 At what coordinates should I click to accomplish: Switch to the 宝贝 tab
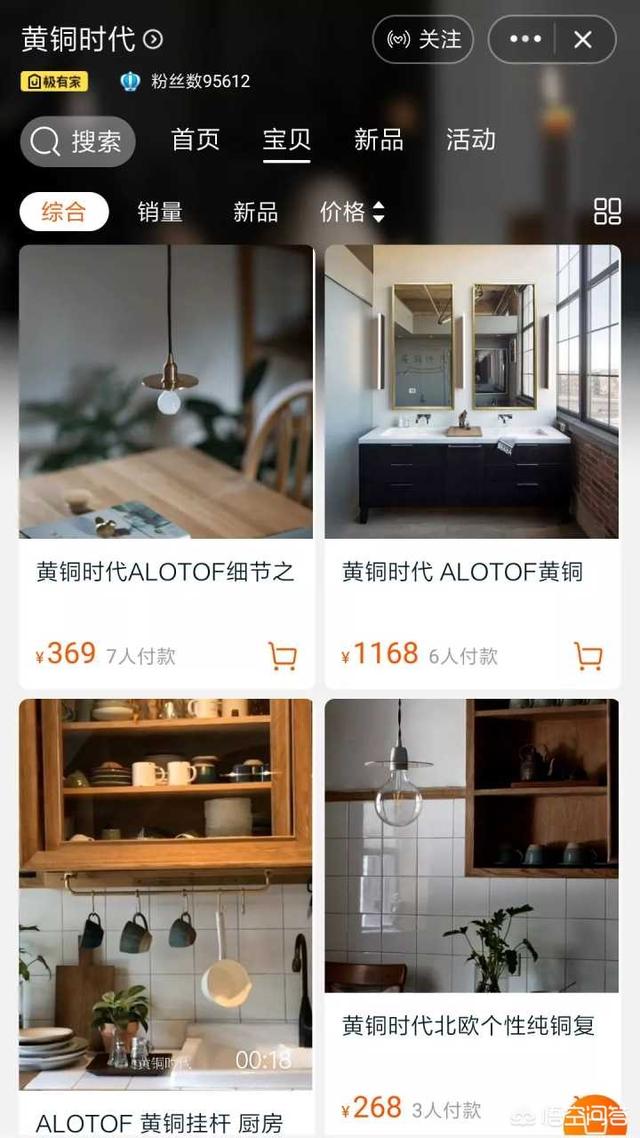click(287, 140)
